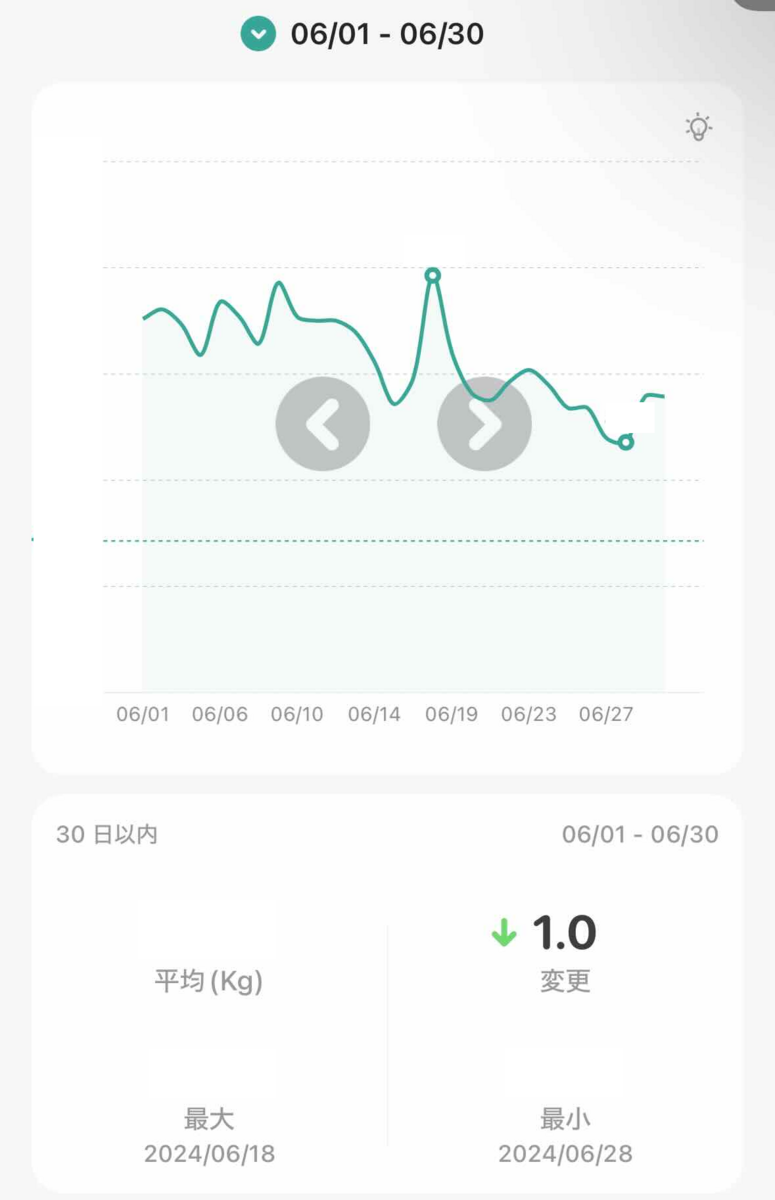Open the 06/01 - 06/30 date range dropdown

point(258,35)
